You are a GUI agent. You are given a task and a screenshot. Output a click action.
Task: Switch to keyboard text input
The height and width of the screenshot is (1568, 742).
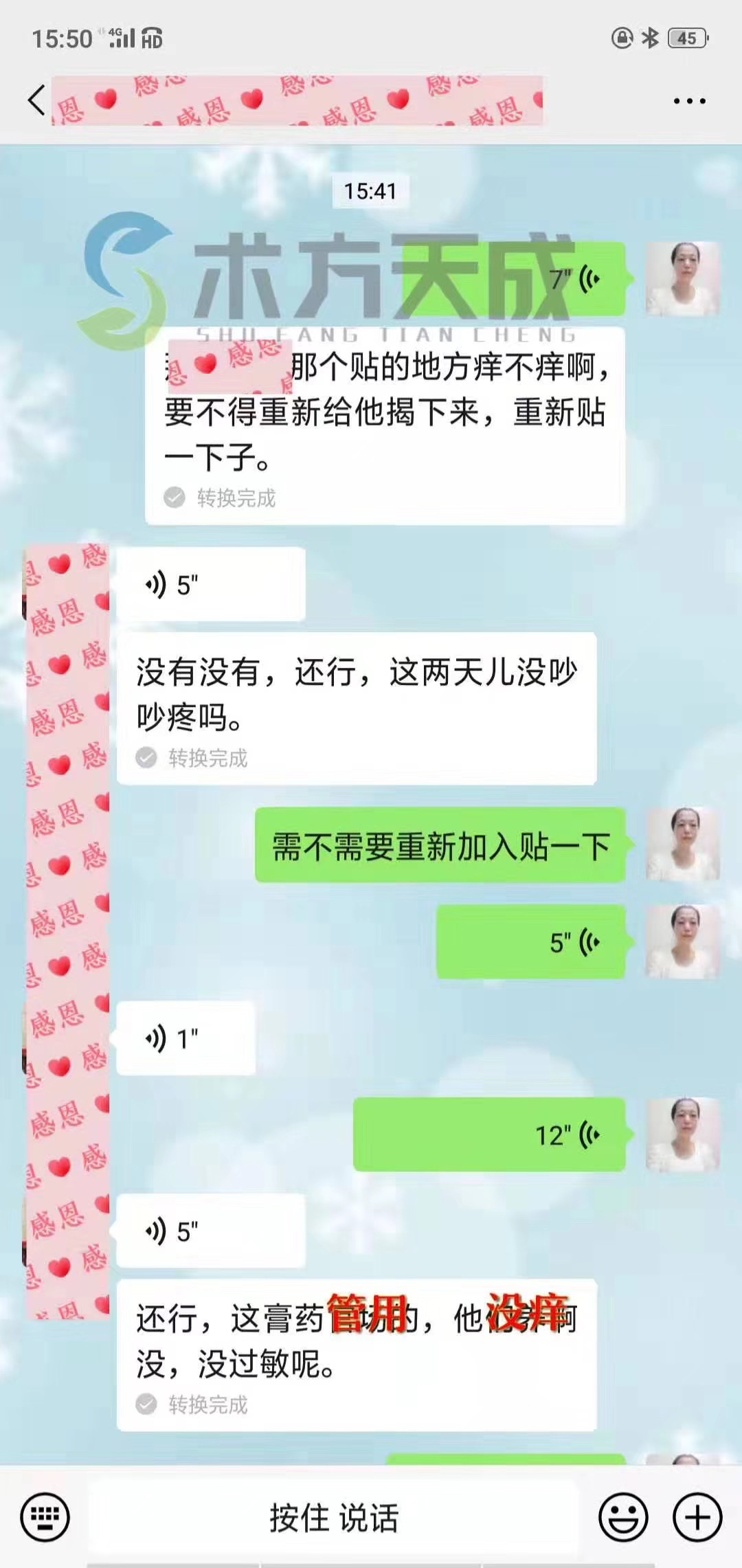tap(45, 1516)
